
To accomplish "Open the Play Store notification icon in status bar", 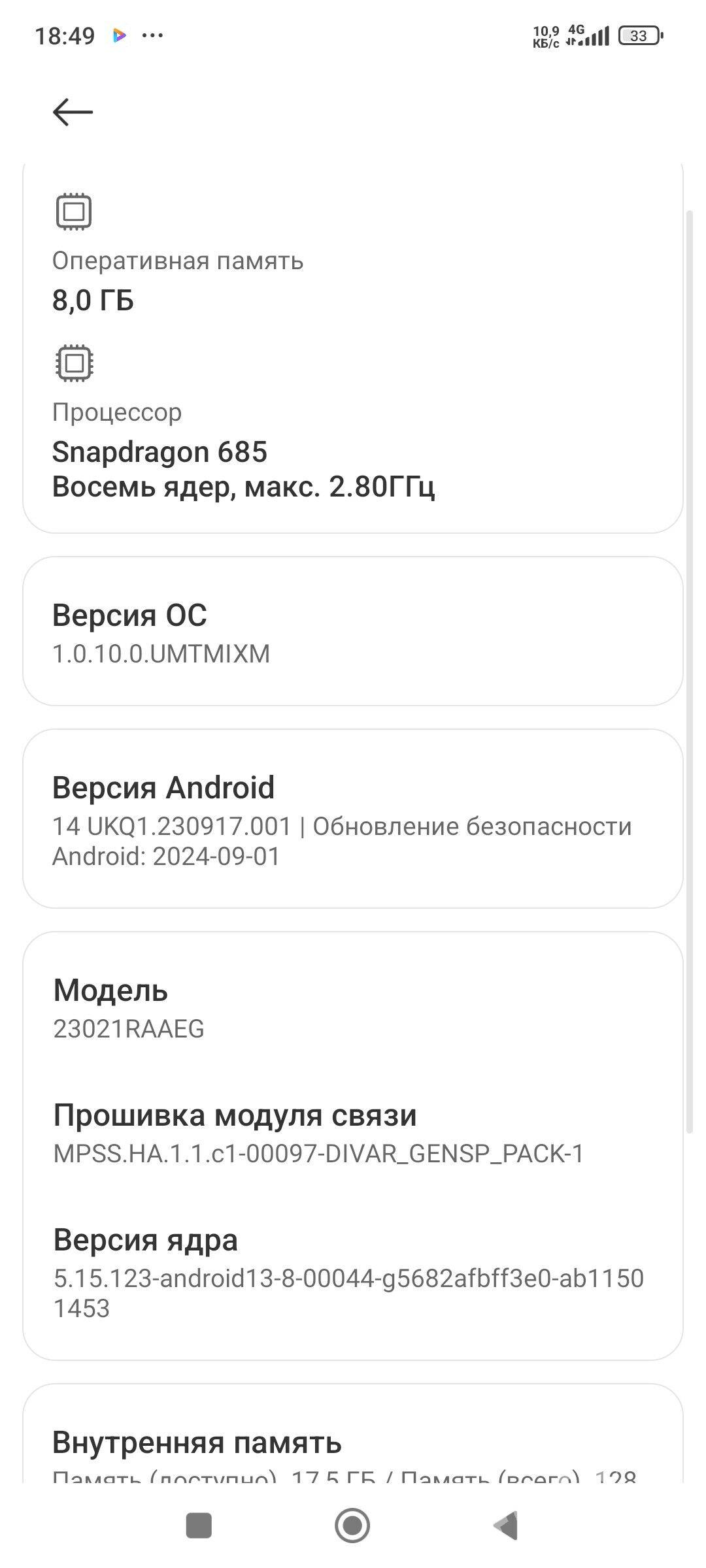I will pyautogui.click(x=119, y=36).
